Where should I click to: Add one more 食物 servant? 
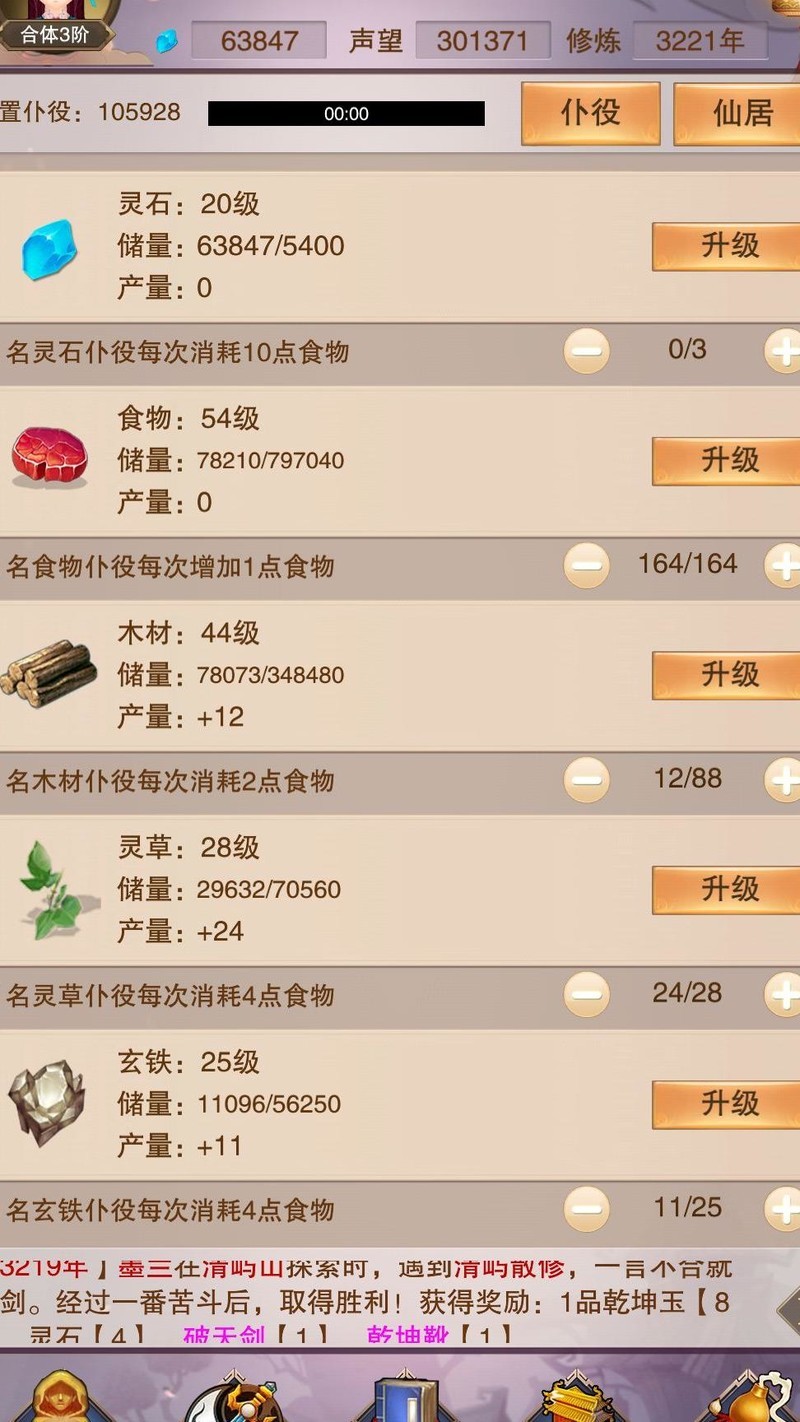tap(783, 566)
